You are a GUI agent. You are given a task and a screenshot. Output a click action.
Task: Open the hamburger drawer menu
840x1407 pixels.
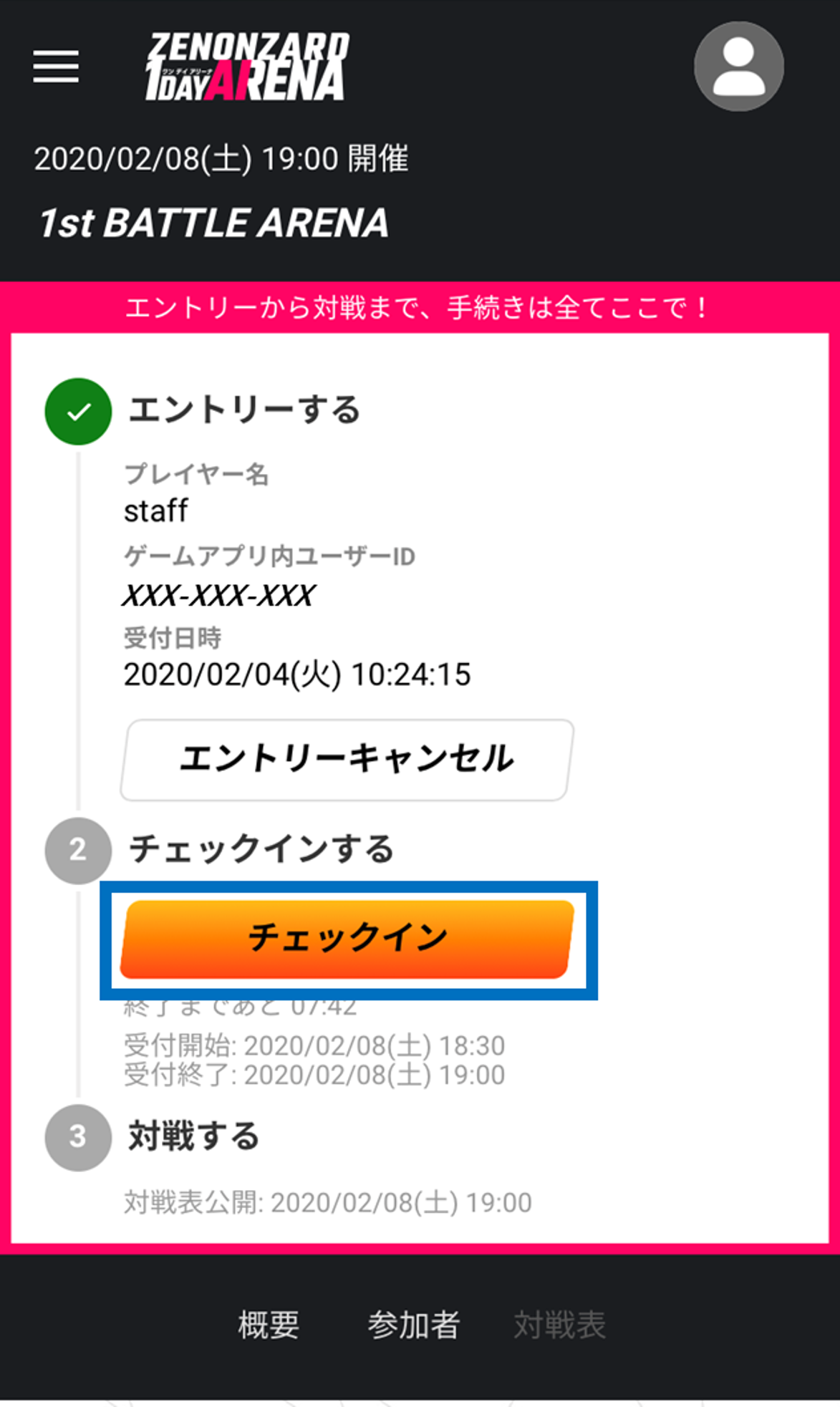click(56, 67)
